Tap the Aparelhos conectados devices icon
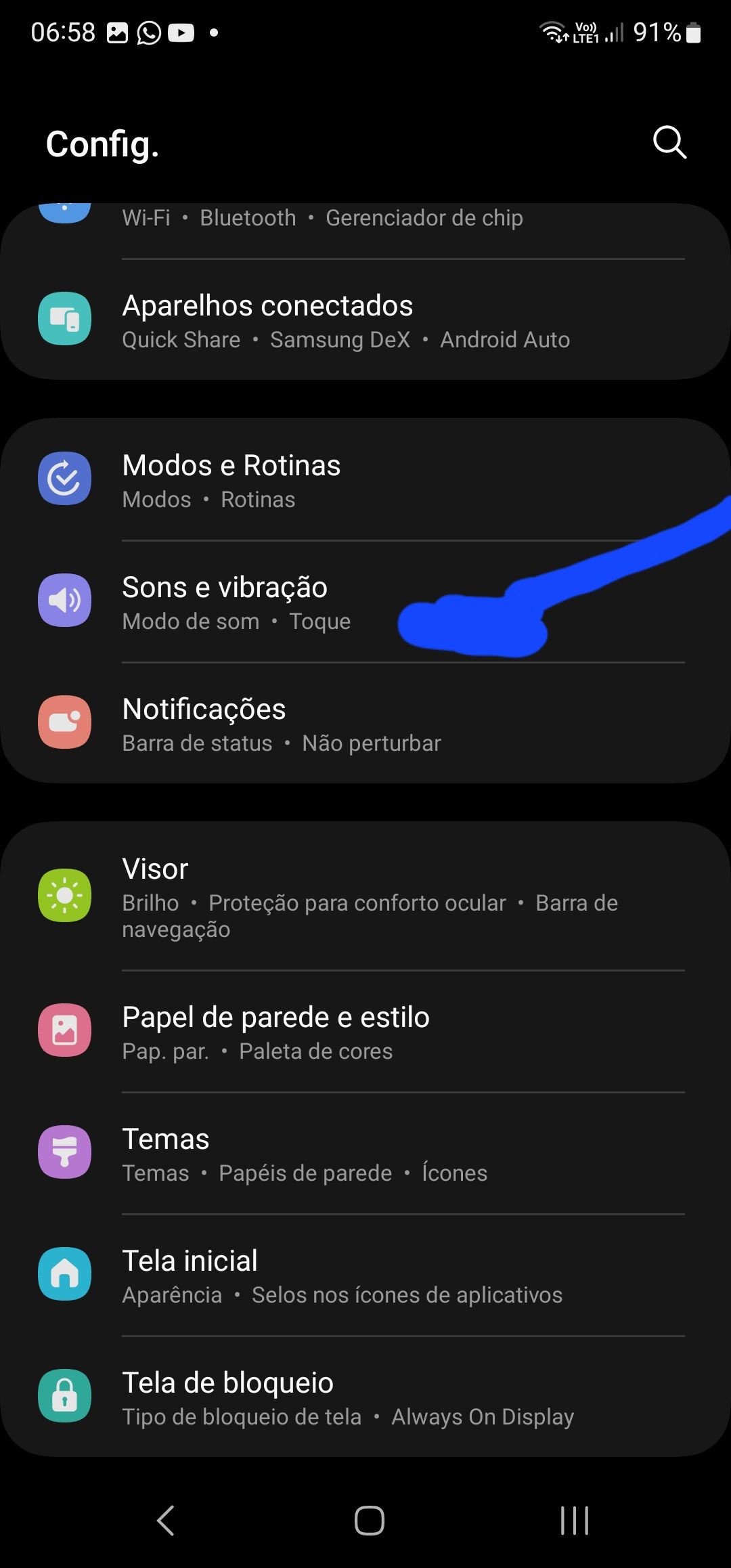 (64, 320)
